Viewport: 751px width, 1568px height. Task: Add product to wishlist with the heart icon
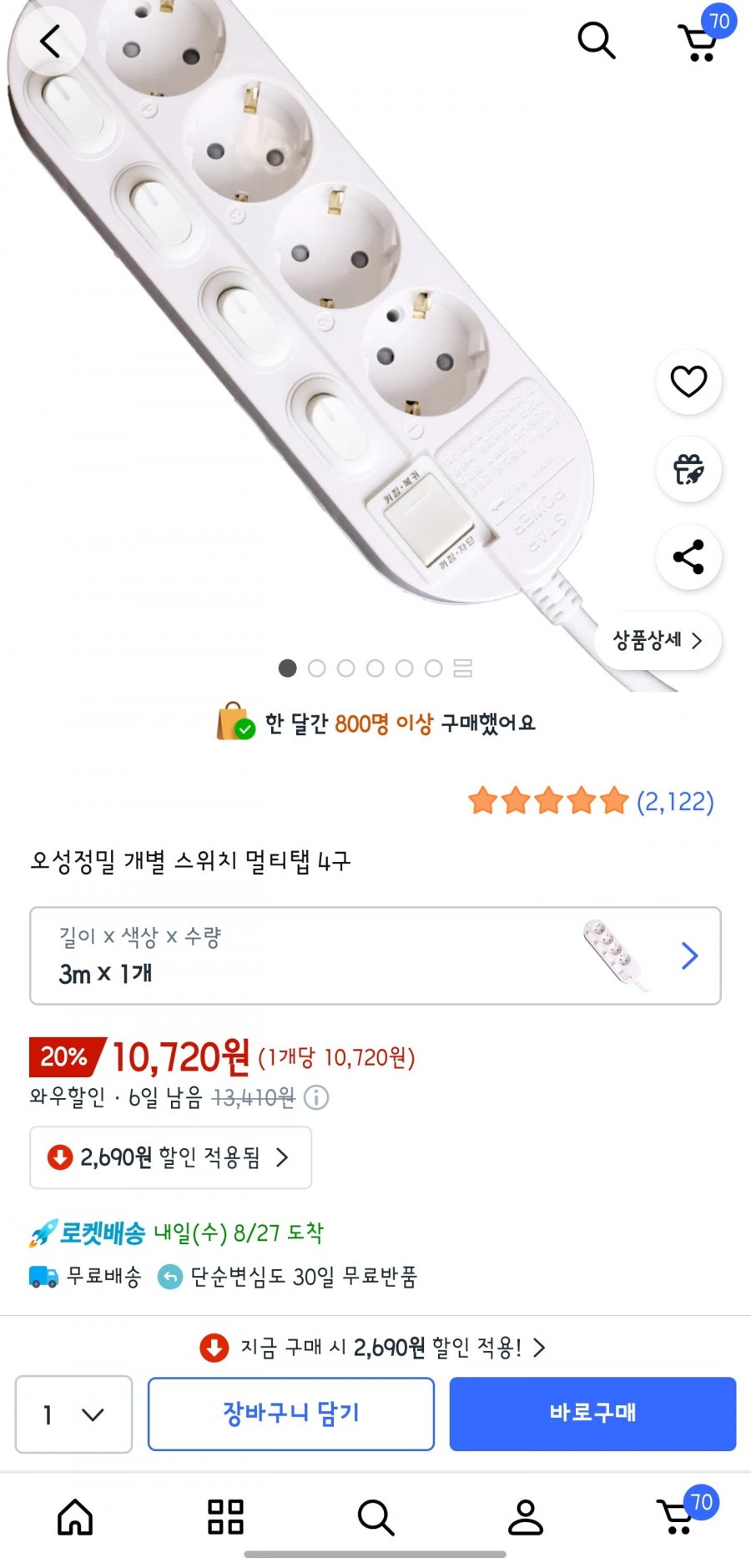(688, 381)
